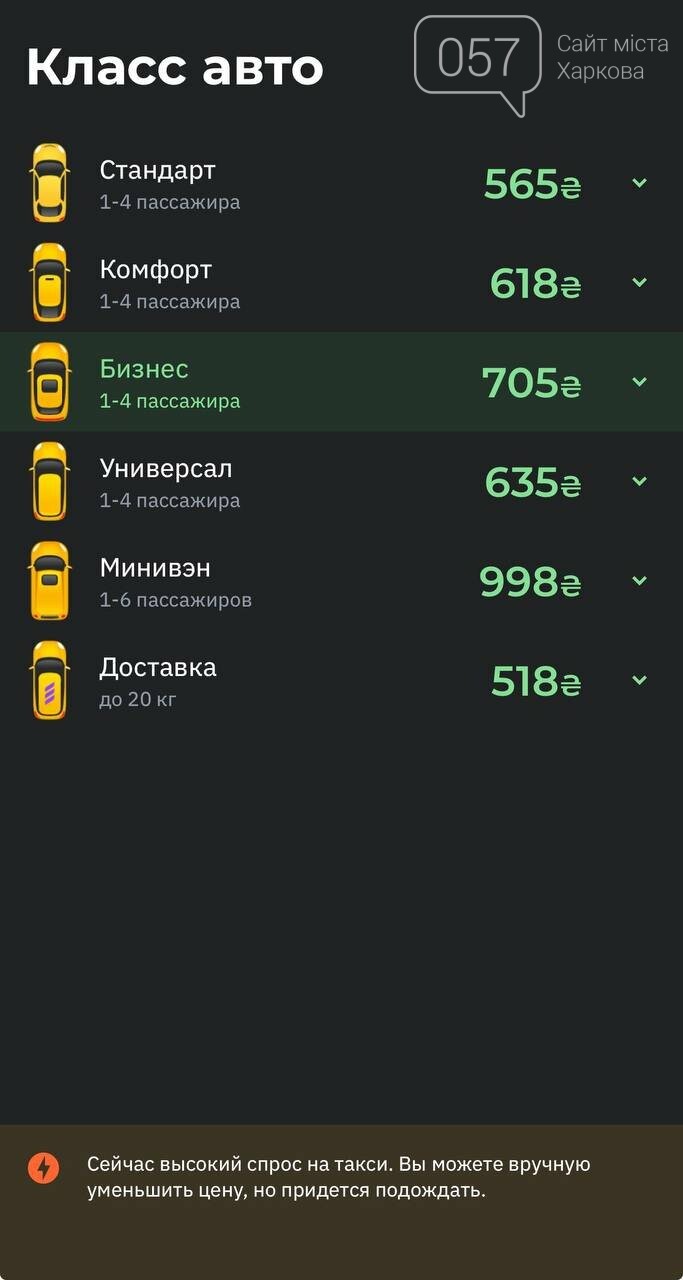The width and height of the screenshot is (683, 1280).
Task: Pick the Бизнес car class
Action: point(145,382)
